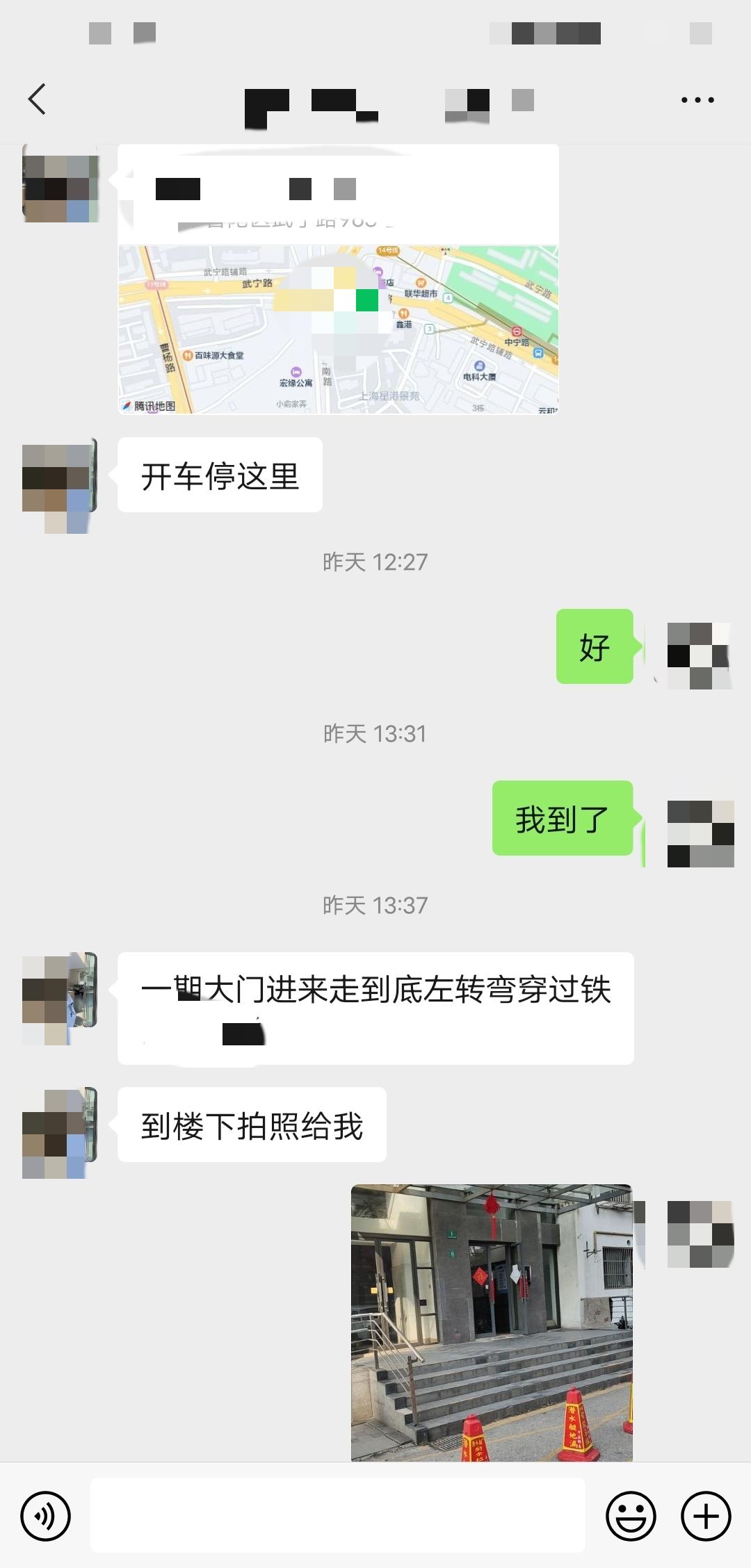Open the chat overflow menu

(x=697, y=100)
